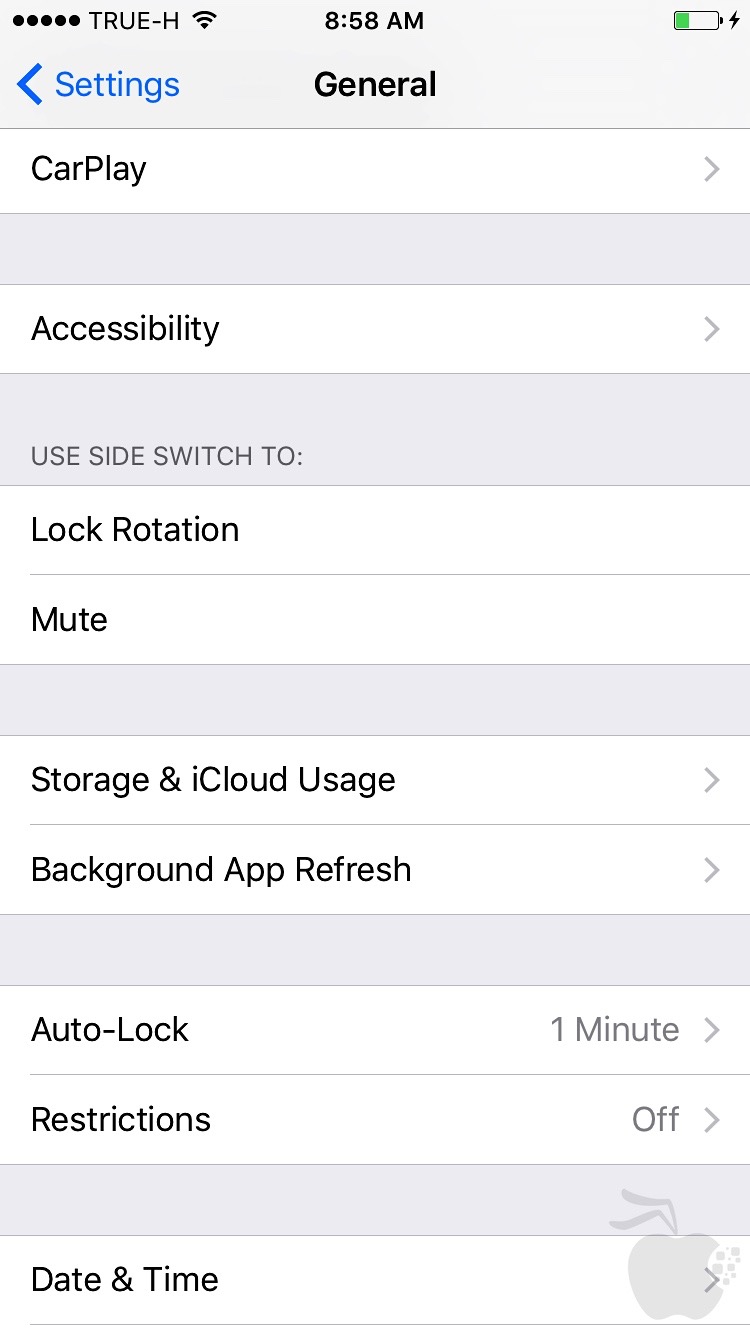The image size is (750, 1334).
Task: Tap the blue back chevron icon
Action: [x=29, y=85]
